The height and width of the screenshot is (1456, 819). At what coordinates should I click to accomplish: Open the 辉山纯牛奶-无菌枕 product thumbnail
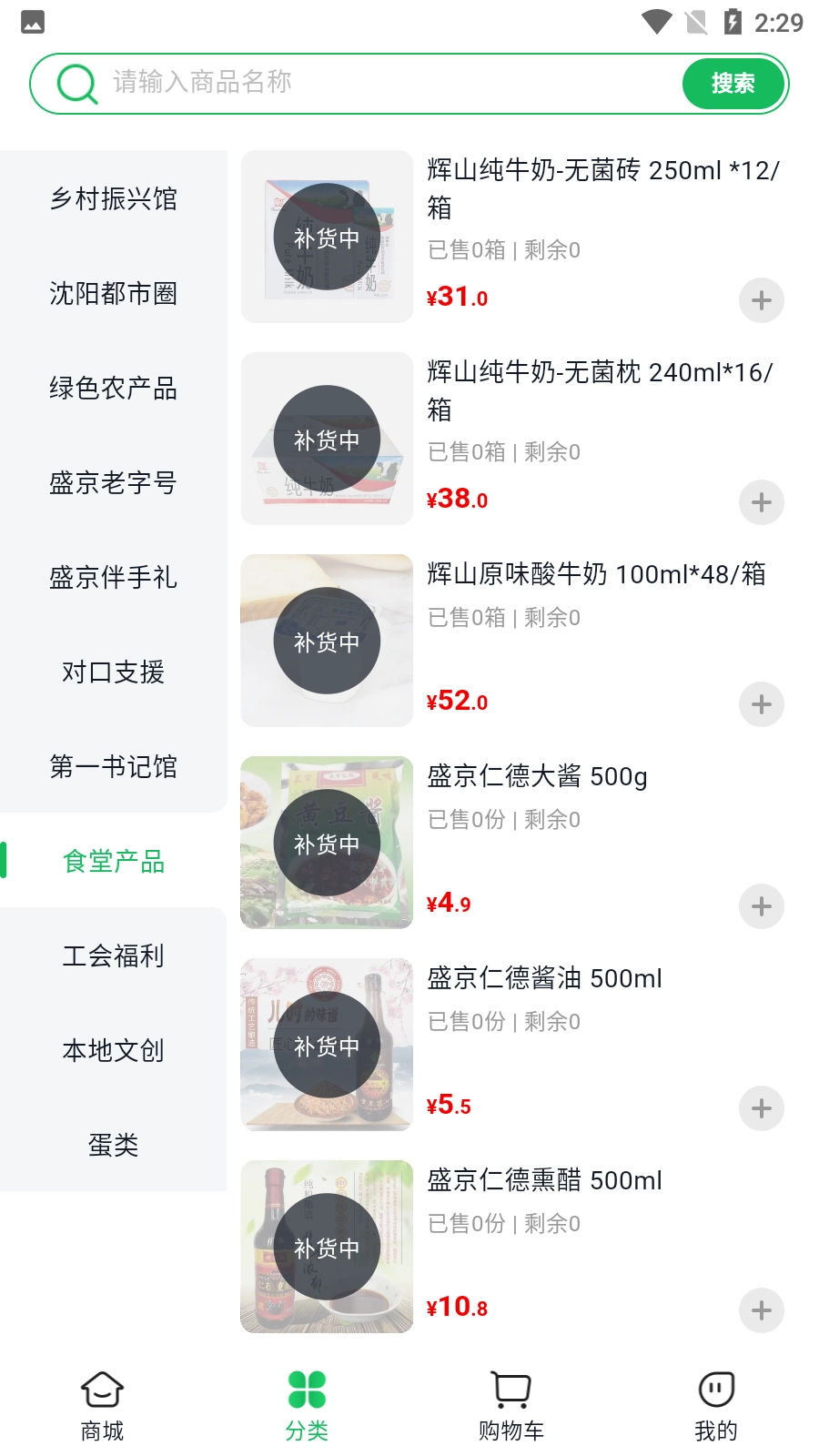(327, 439)
